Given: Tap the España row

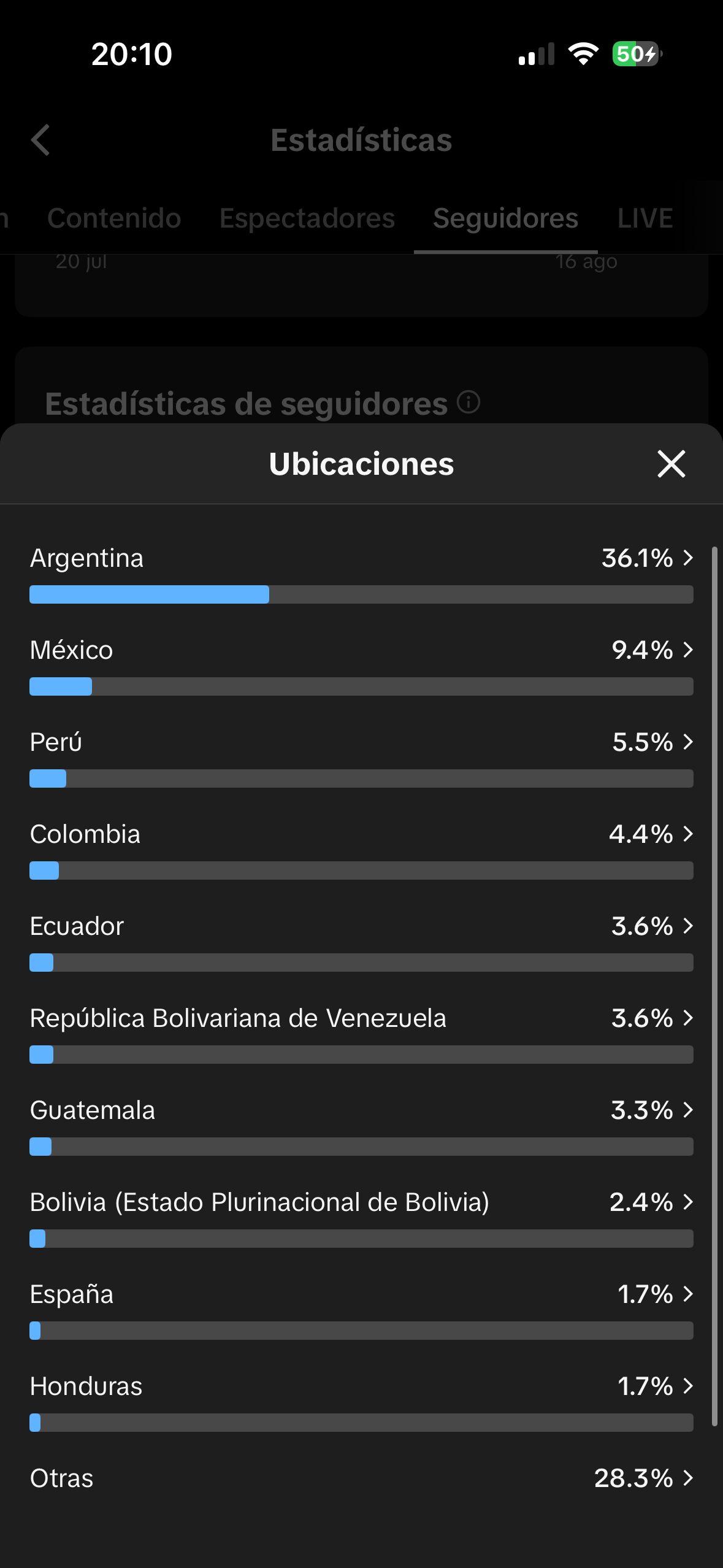Looking at the screenshot, I should [361, 1309].
